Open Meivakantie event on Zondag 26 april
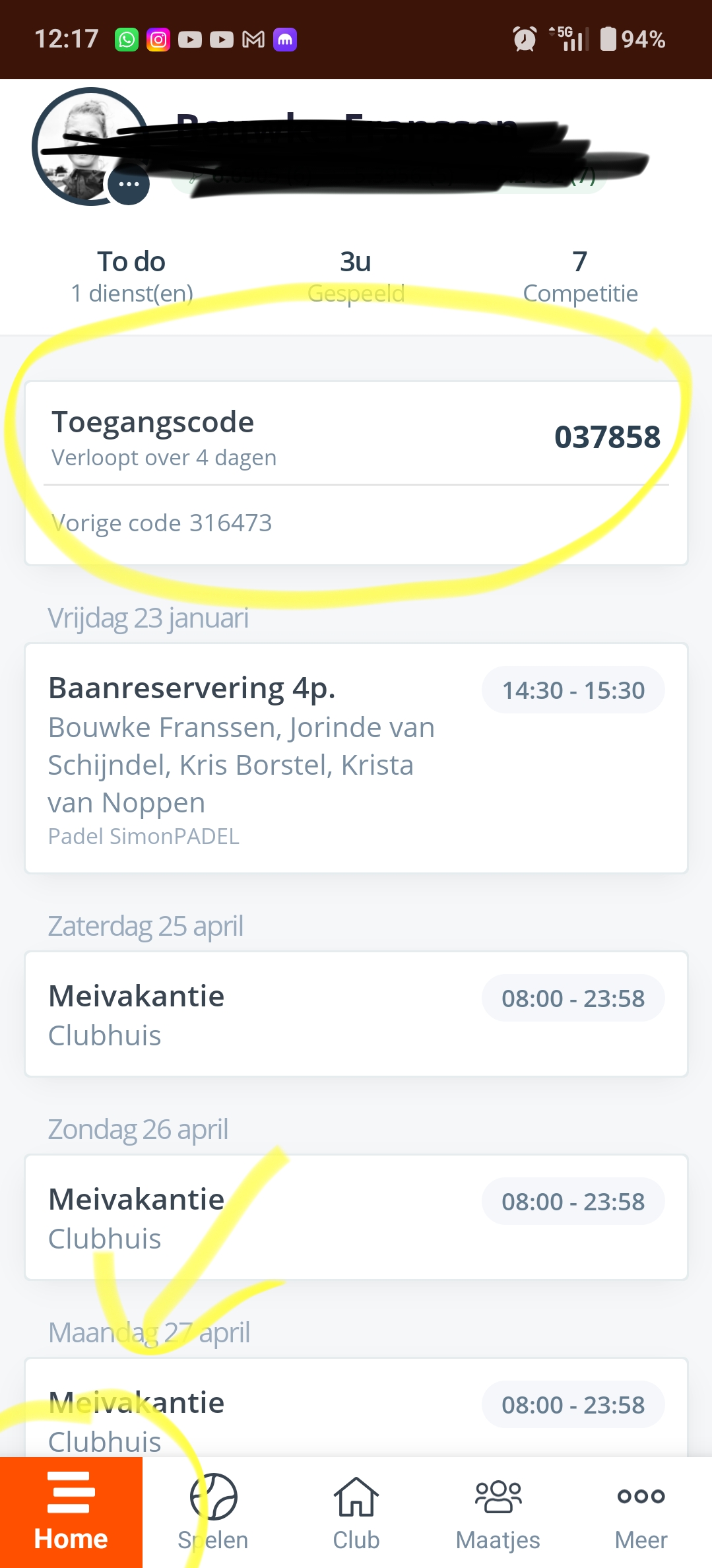 coord(356,1218)
